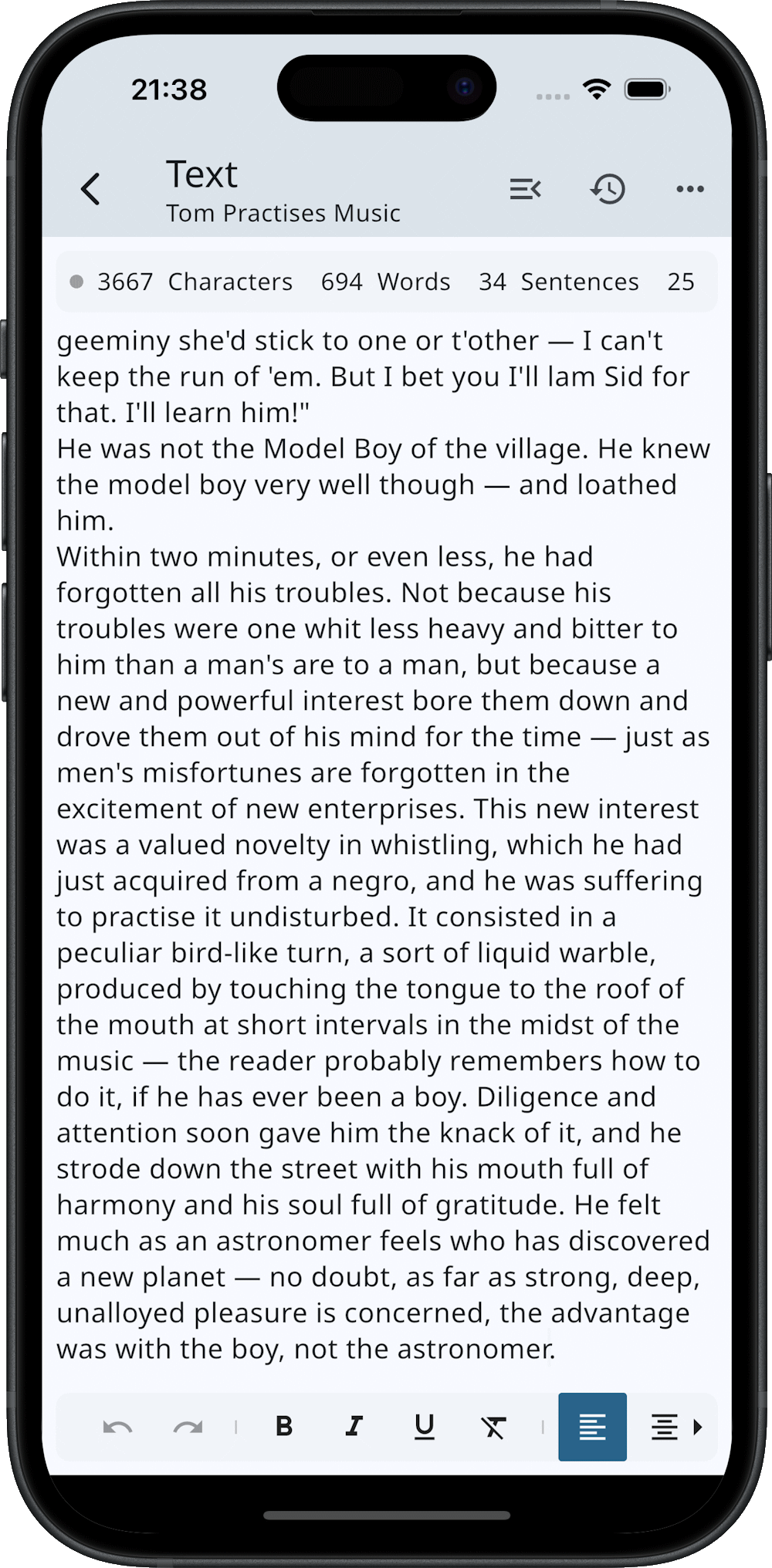Screen dimensions: 772x1568
Task: Underline the selected text
Action: [424, 1427]
